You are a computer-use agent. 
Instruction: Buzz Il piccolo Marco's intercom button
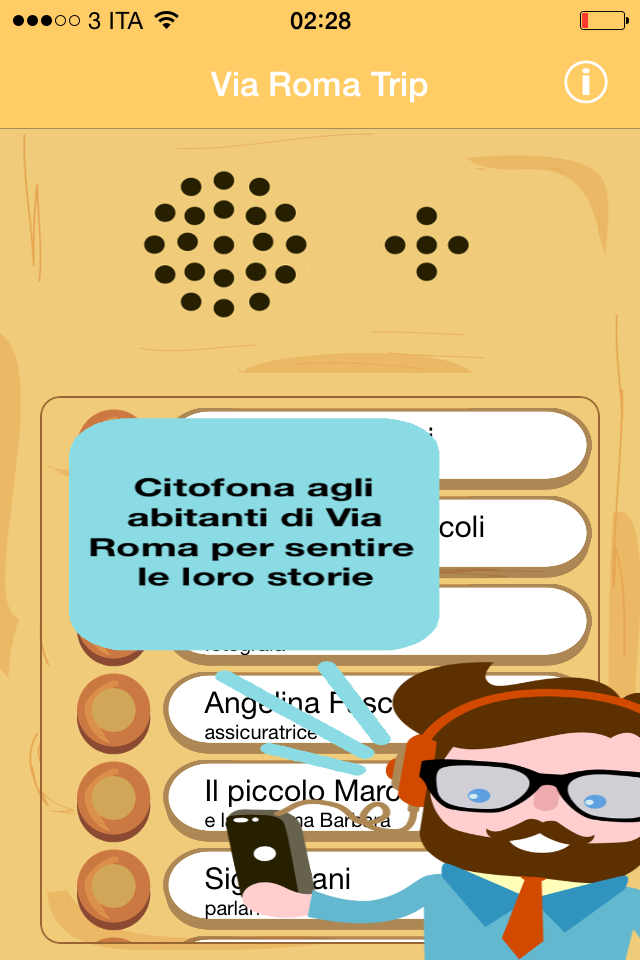click(113, 798)
